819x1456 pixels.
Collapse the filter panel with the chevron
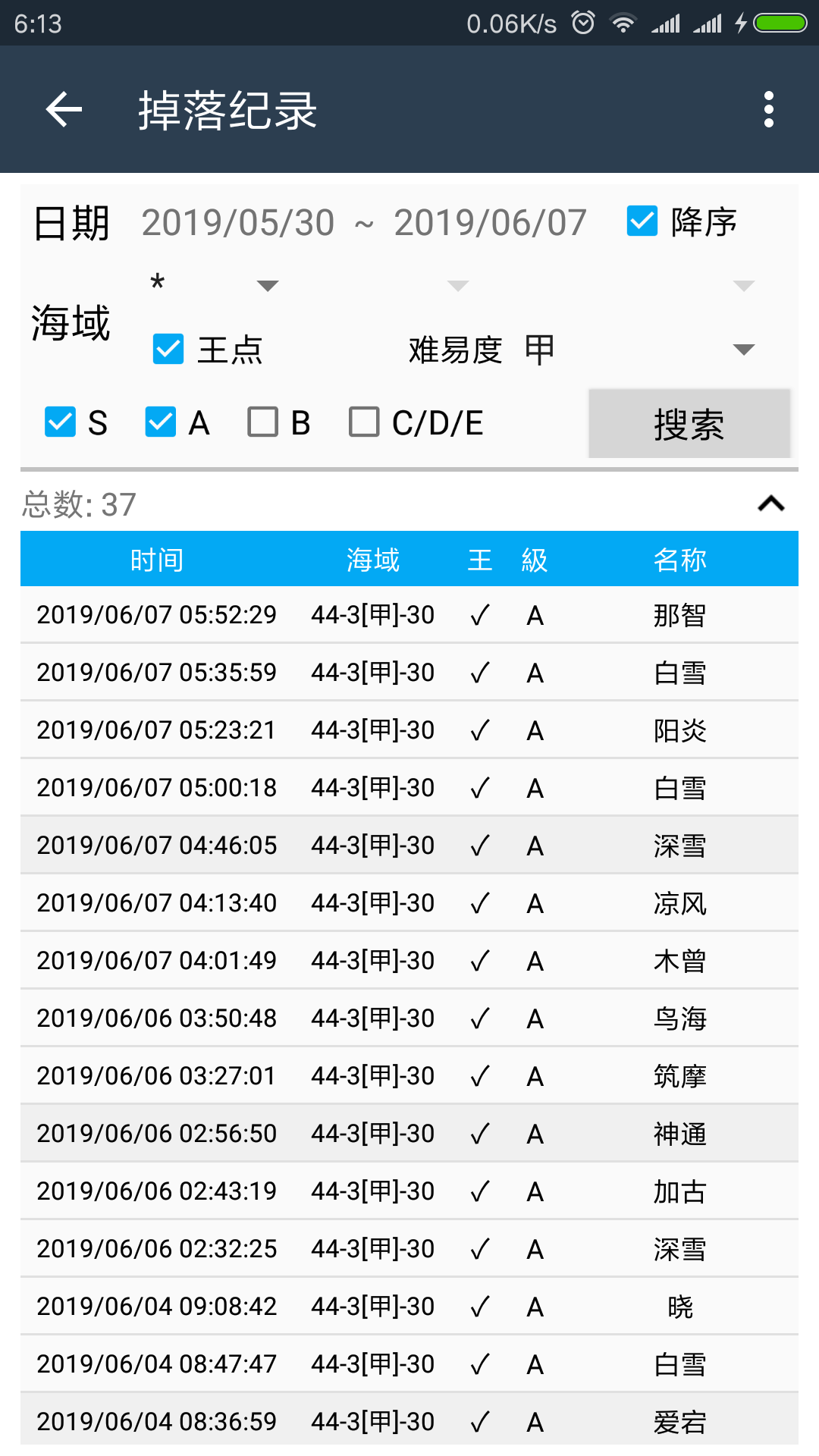pos(771,504)
